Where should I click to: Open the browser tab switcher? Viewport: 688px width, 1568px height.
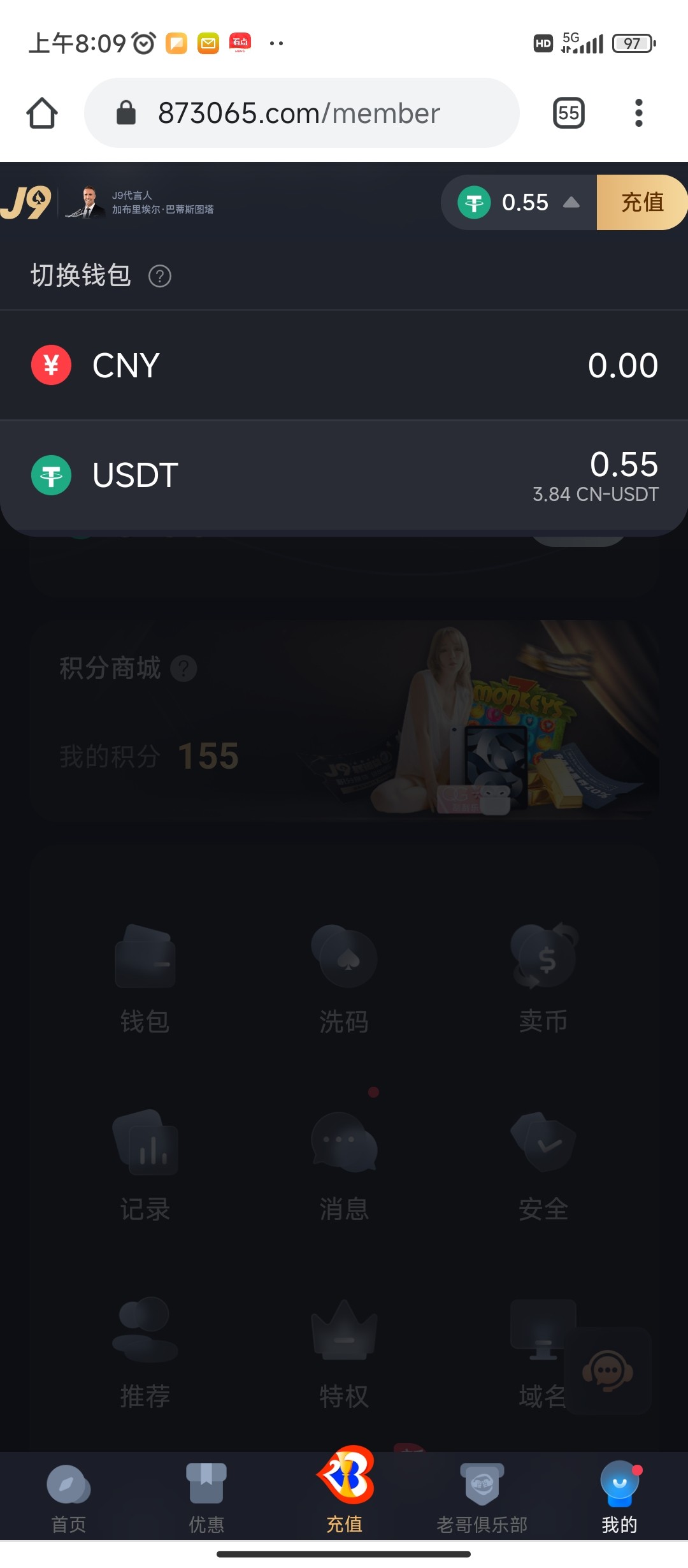(x=568, y=113)
